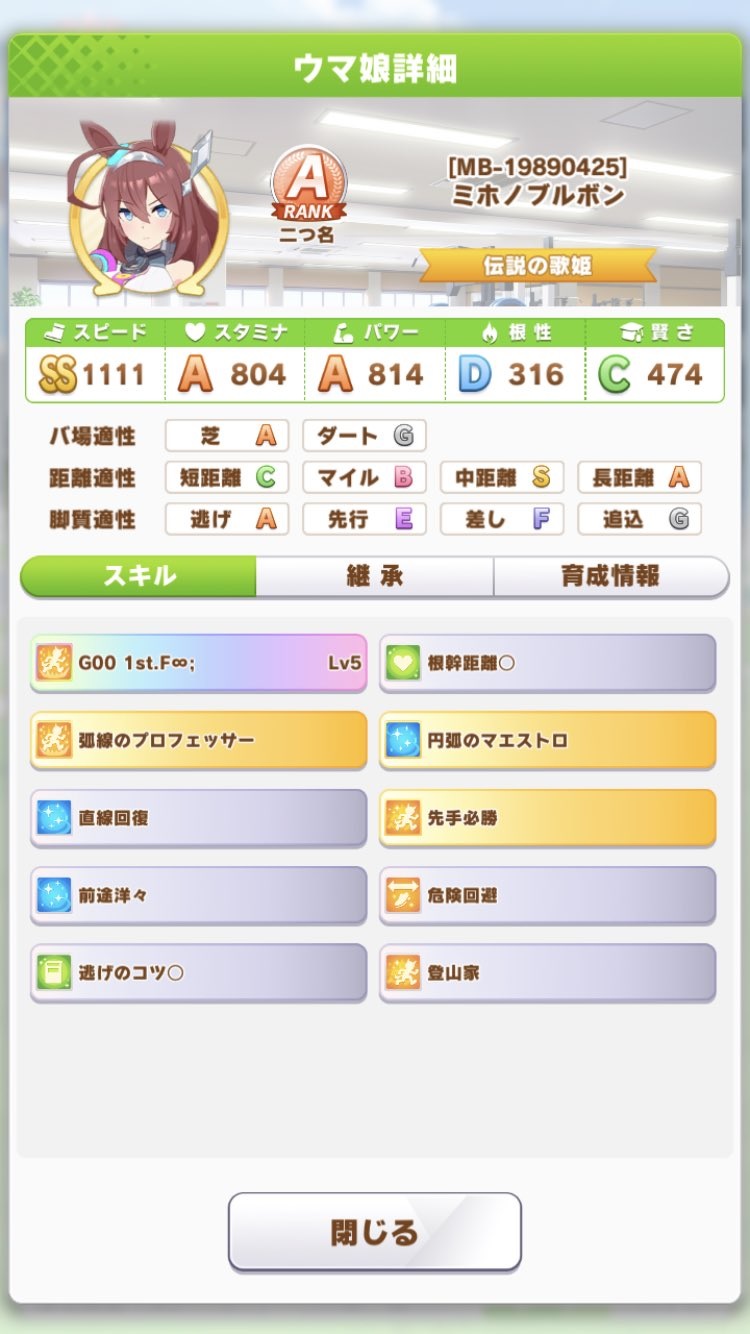Select the スキル tab
Screen dimensions: 750x1334
click(139, 576)
